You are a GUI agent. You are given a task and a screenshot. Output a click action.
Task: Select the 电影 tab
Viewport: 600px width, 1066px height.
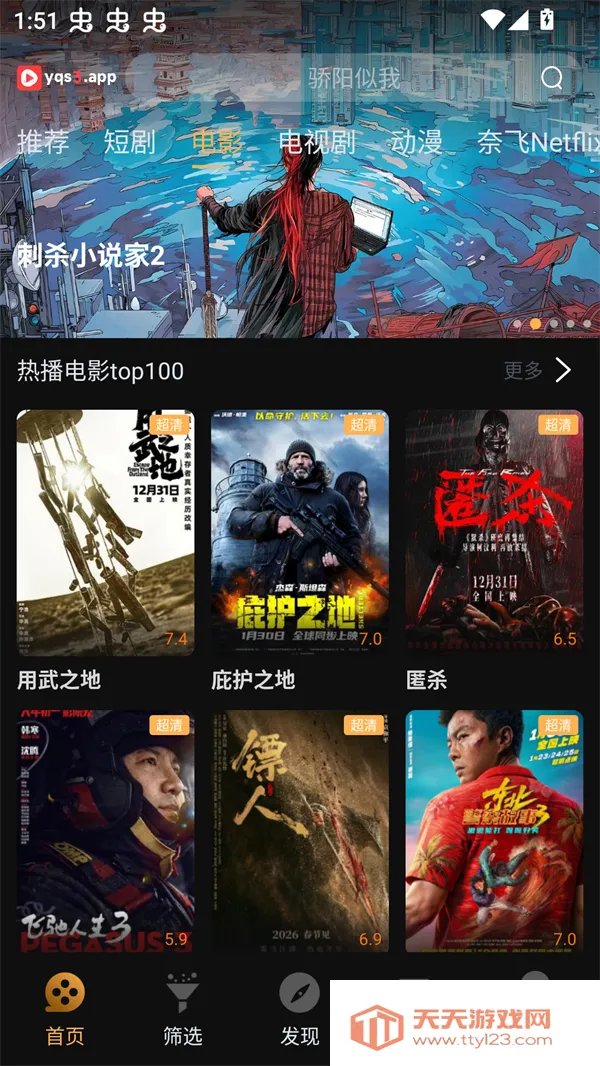click(x=216, y=142)
